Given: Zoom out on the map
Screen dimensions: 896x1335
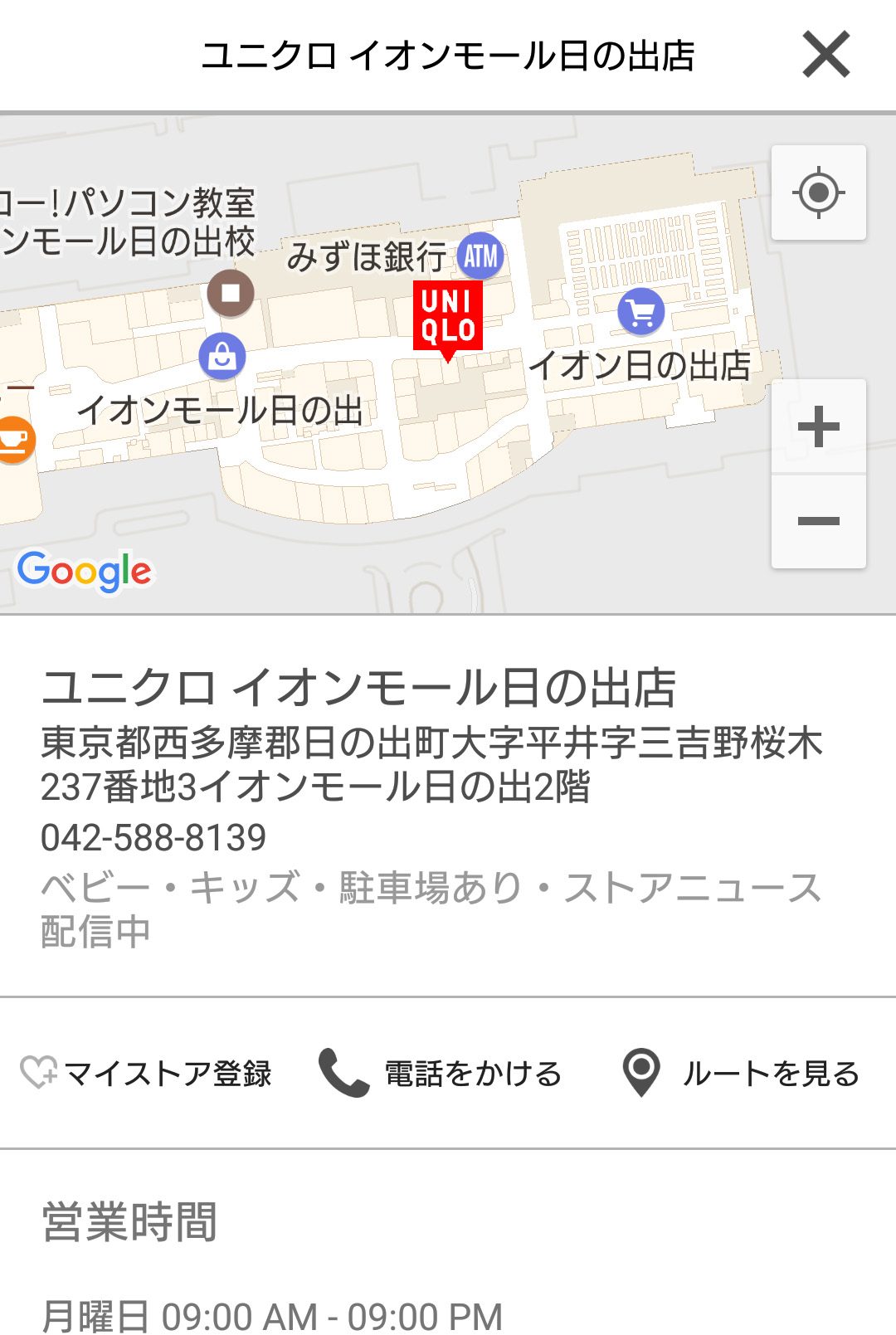Looking at the screenshot, I should [x=819, y=521].
